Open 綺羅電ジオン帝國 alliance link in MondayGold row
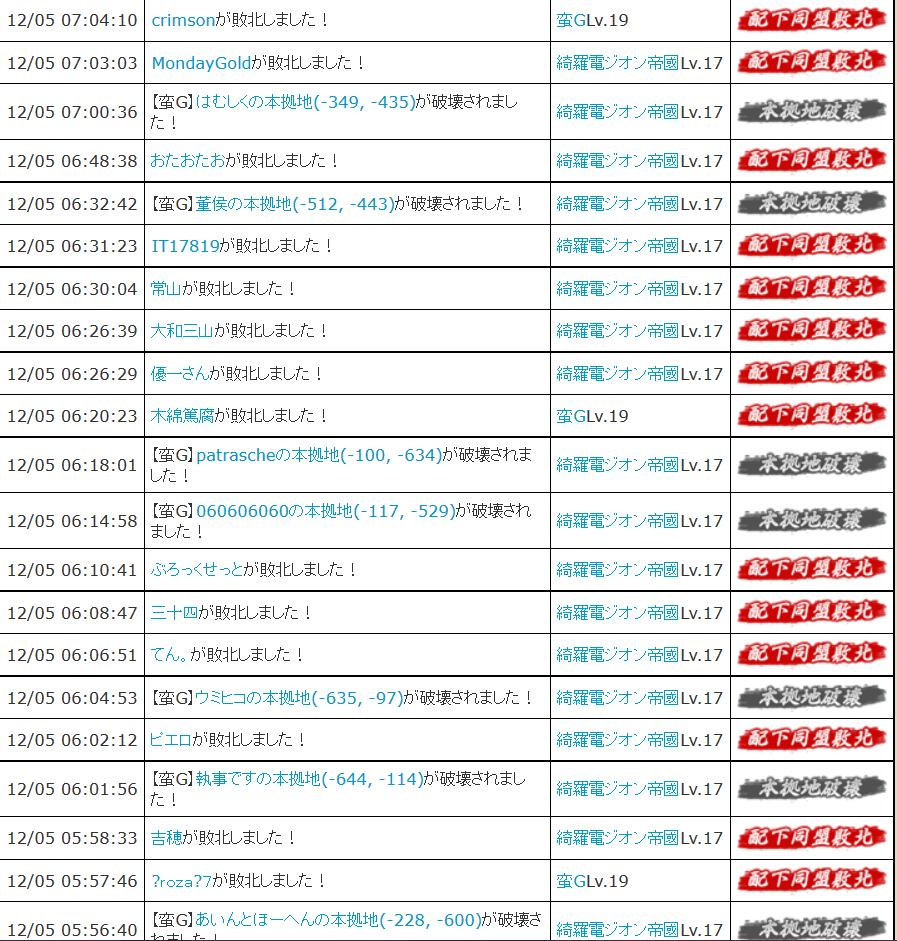897x941 pixels. pos(617,63)
